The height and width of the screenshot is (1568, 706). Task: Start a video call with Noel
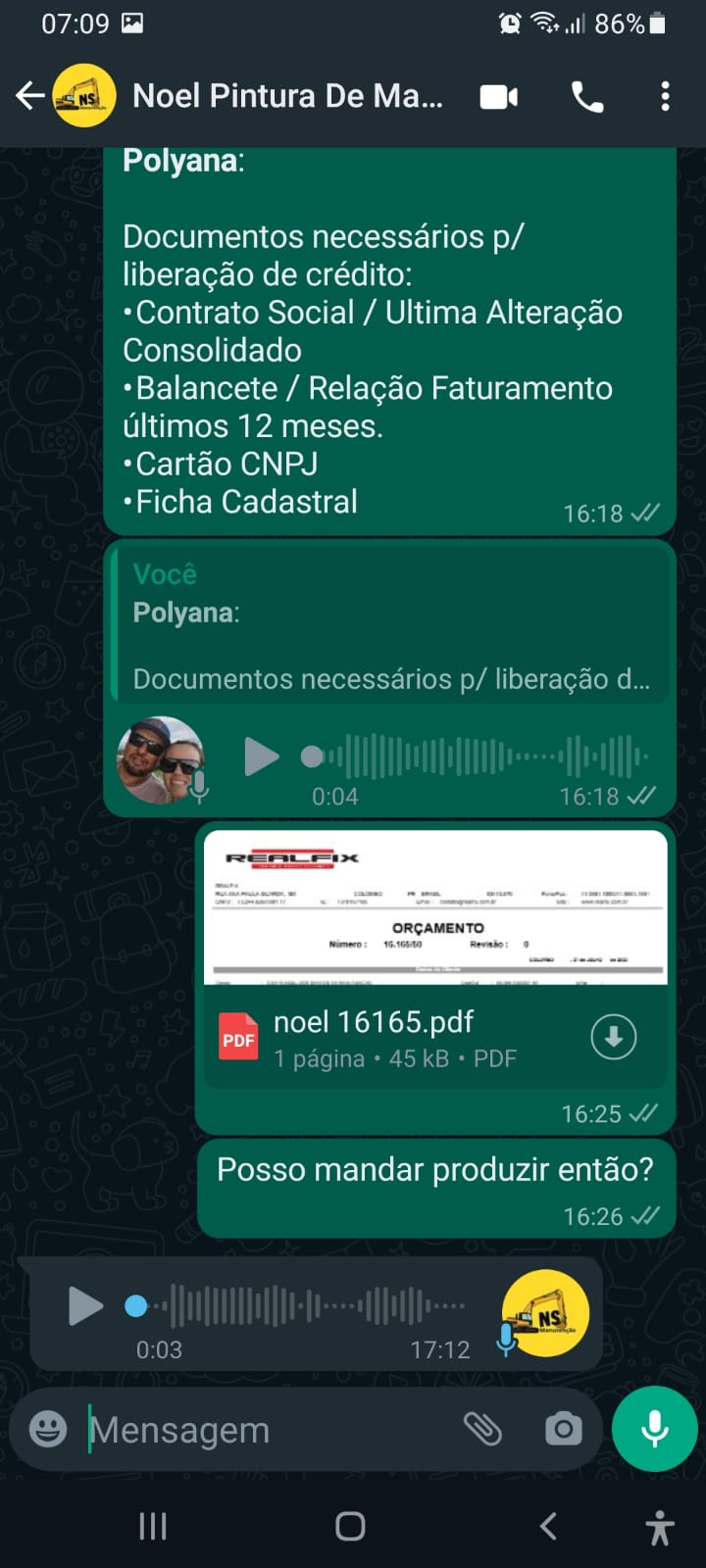[x=498, y=97]
